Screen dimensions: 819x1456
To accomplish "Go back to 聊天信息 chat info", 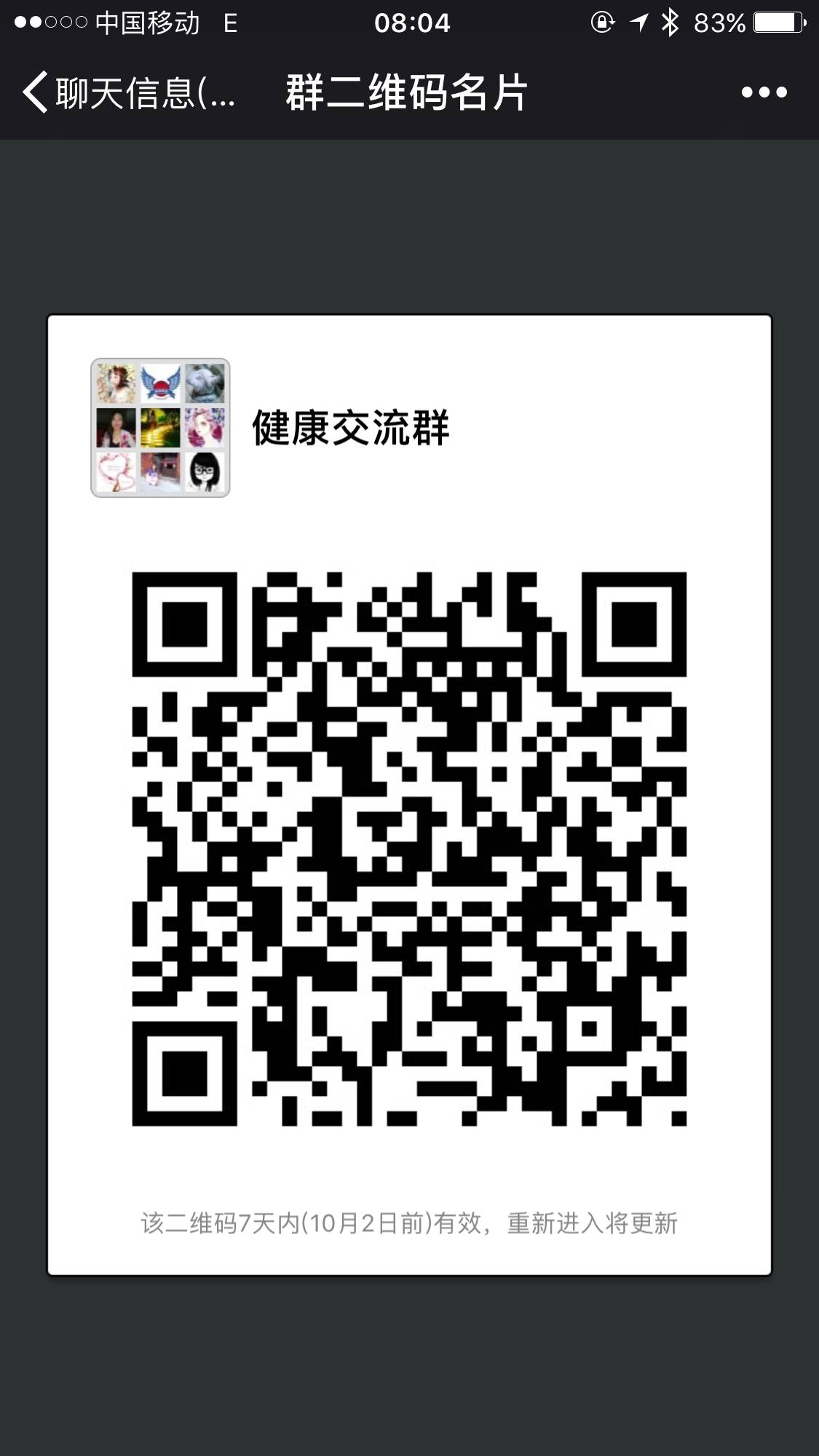I will tap(127, 92).
